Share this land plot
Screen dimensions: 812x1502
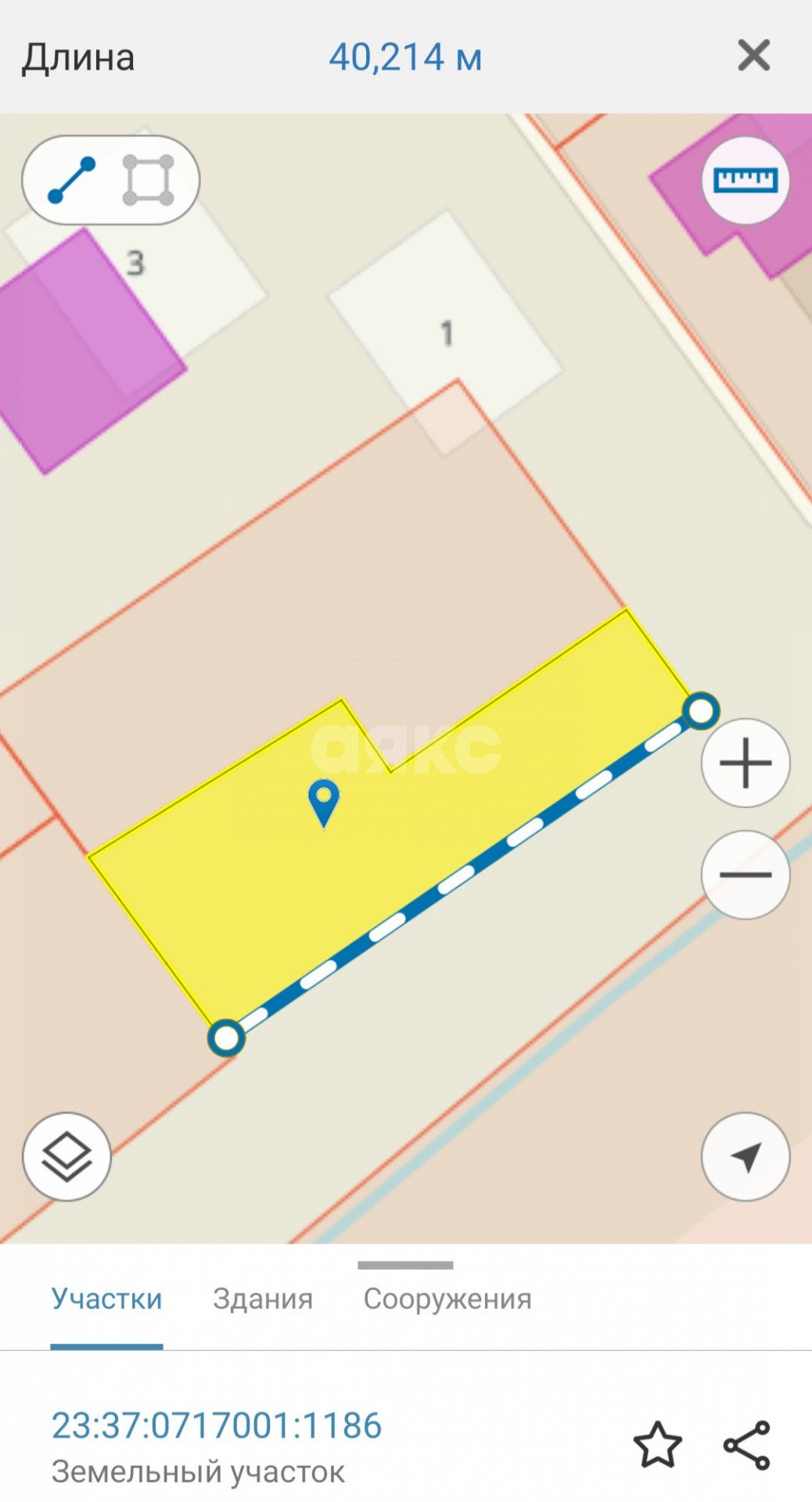(x=747, y=1445)
